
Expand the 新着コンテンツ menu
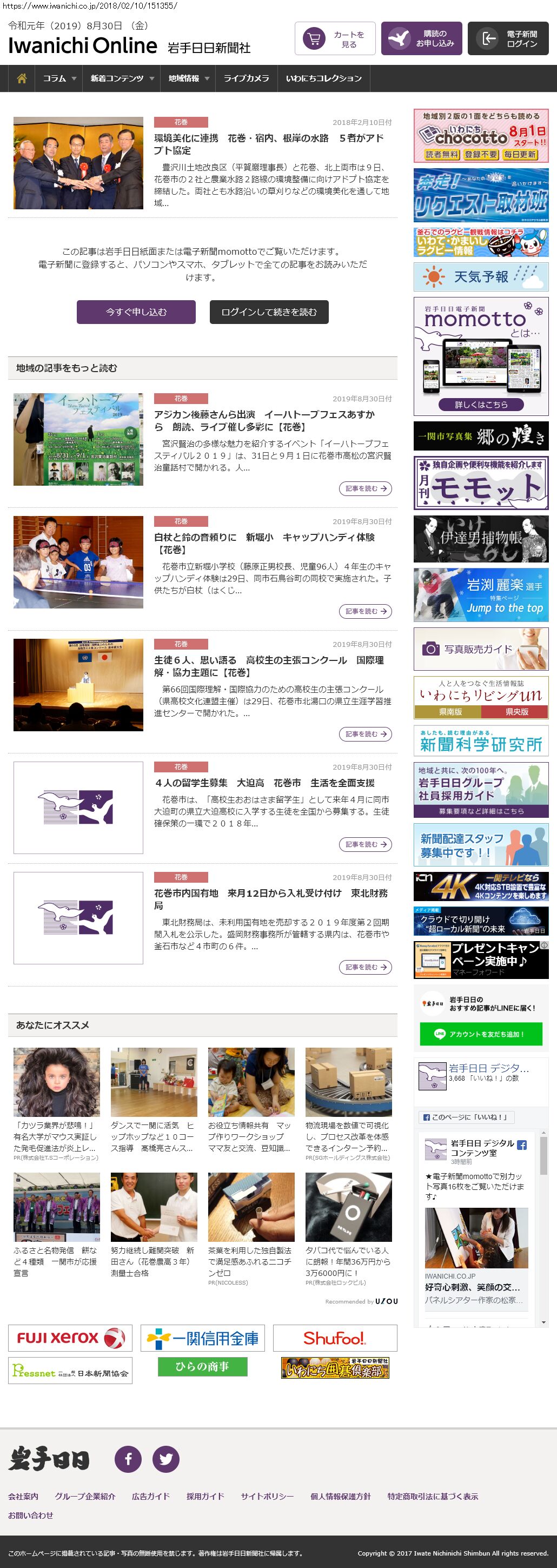(122, 78)
